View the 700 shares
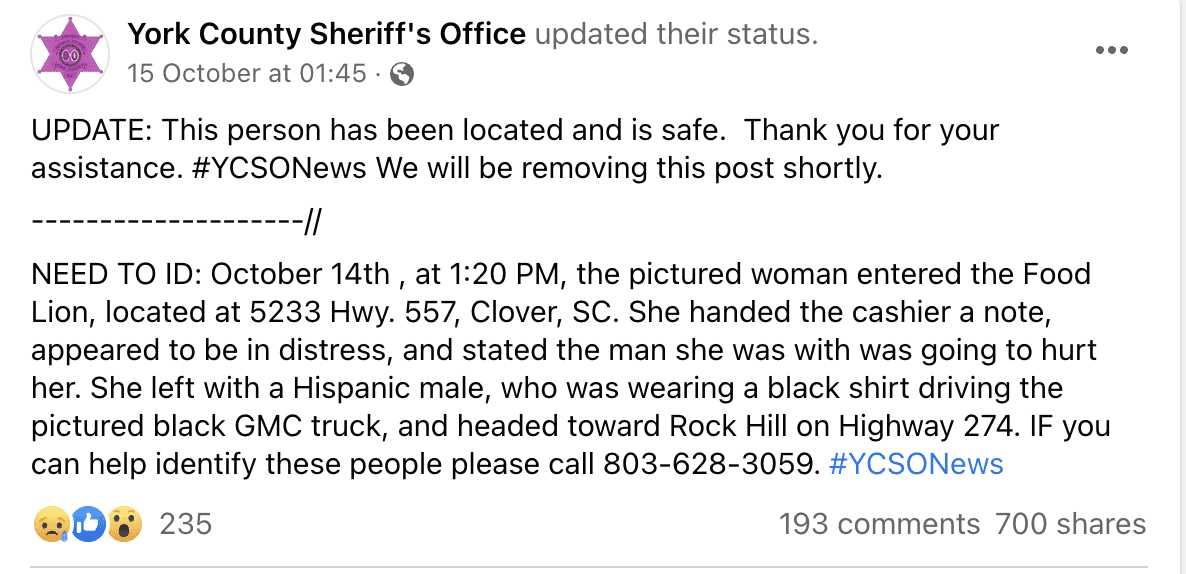The height and width of the screenshot is (574, 1186). pos(1070,524)
